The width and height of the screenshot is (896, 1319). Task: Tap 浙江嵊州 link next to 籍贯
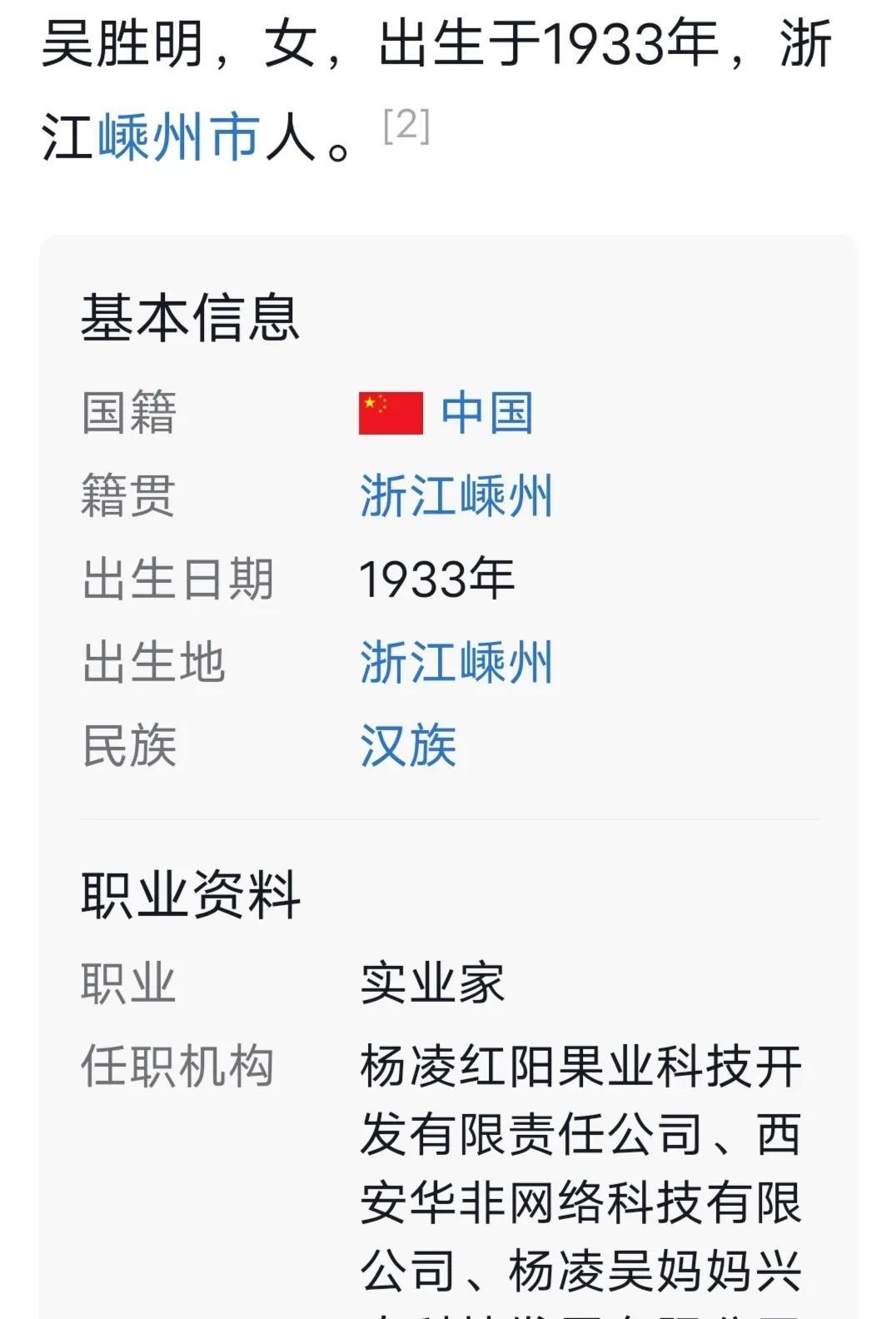coord(456,496)
